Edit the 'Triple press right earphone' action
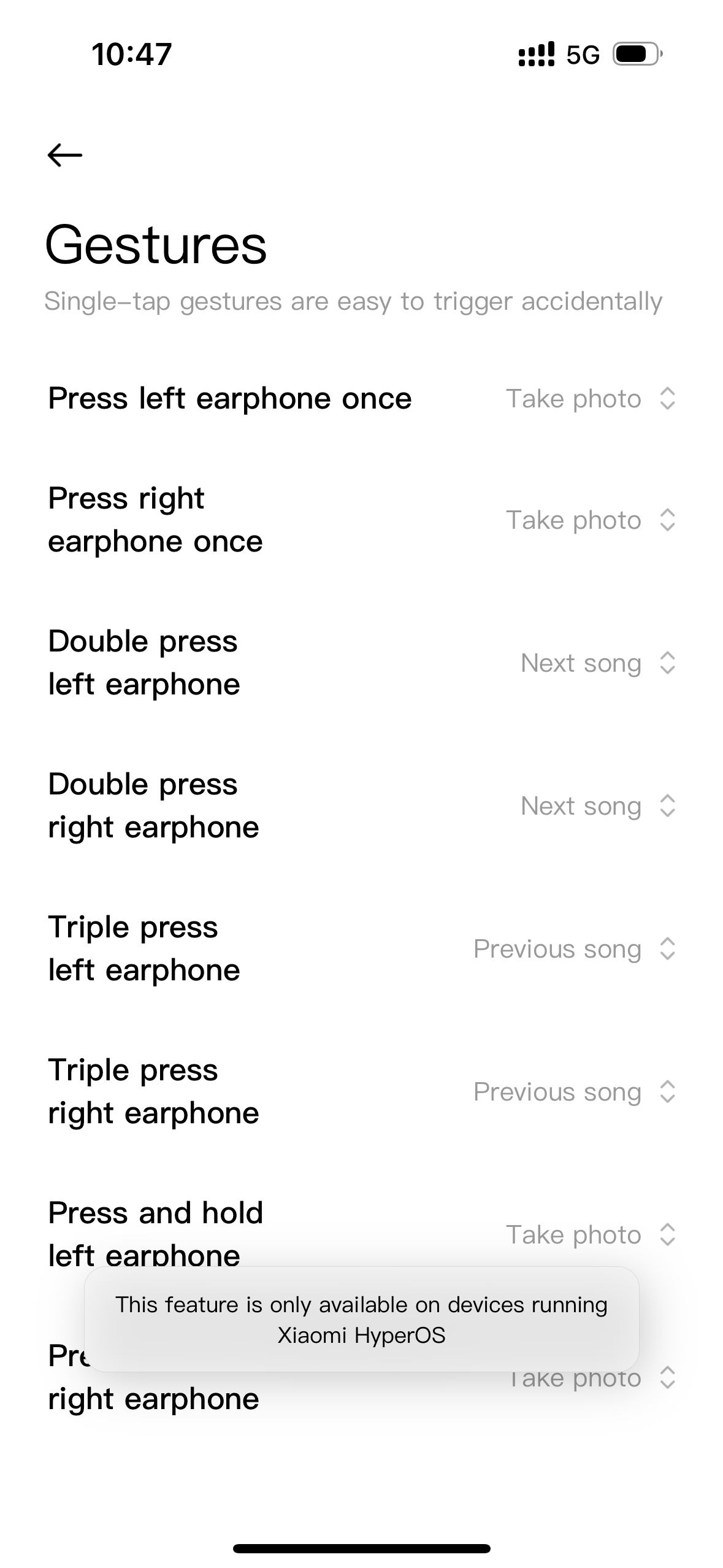Image resolution: width=723 pixels, height=1568 pixels. coord(574,1092)
